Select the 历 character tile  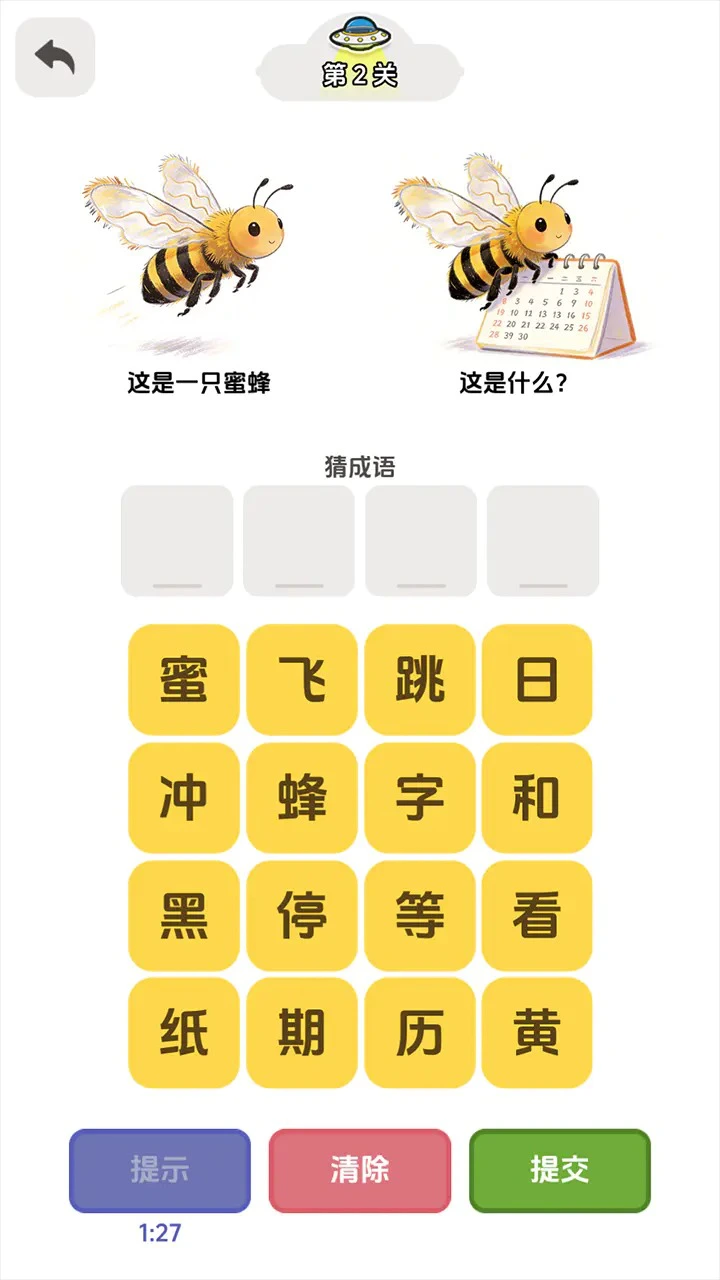[x=419, y=1032]
